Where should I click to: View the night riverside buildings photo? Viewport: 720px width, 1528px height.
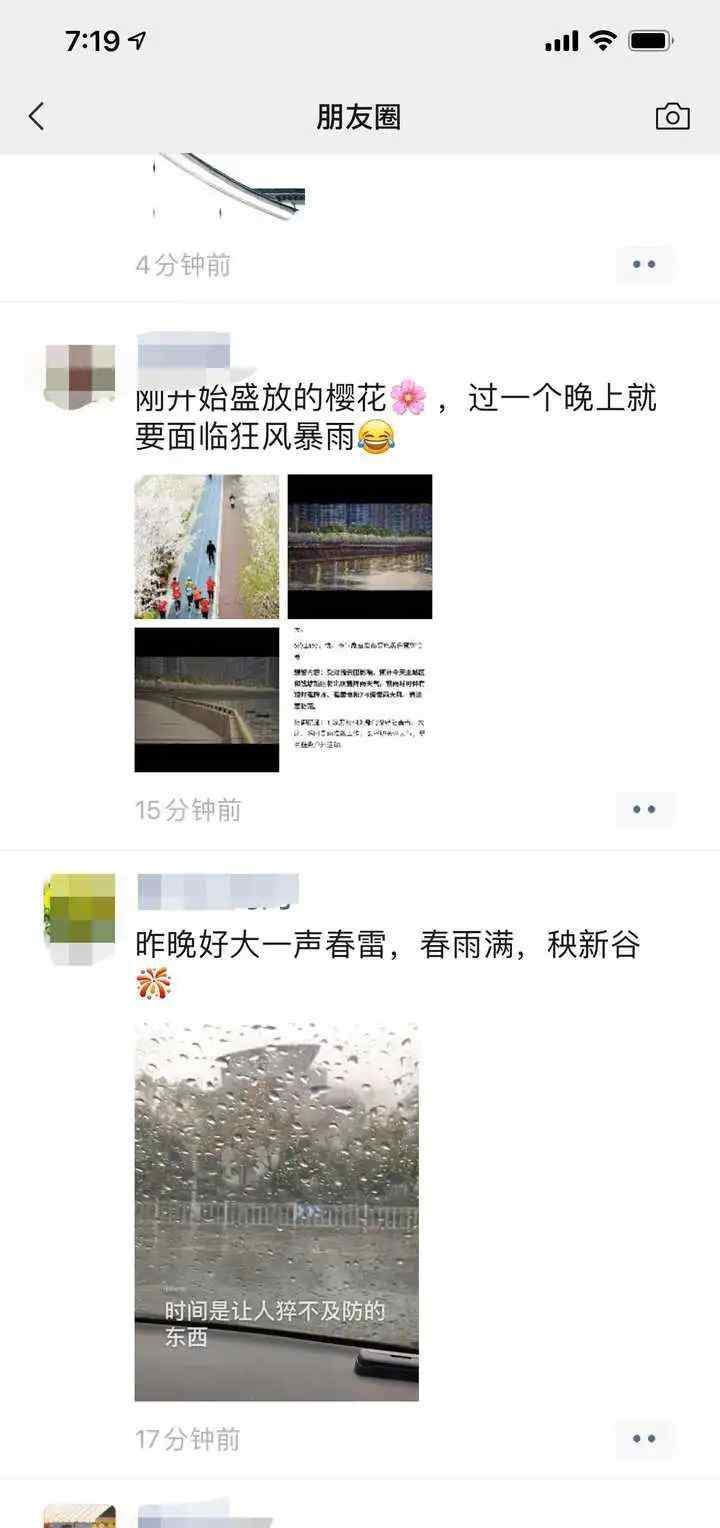pyautogui.click(x=360, y=547)
